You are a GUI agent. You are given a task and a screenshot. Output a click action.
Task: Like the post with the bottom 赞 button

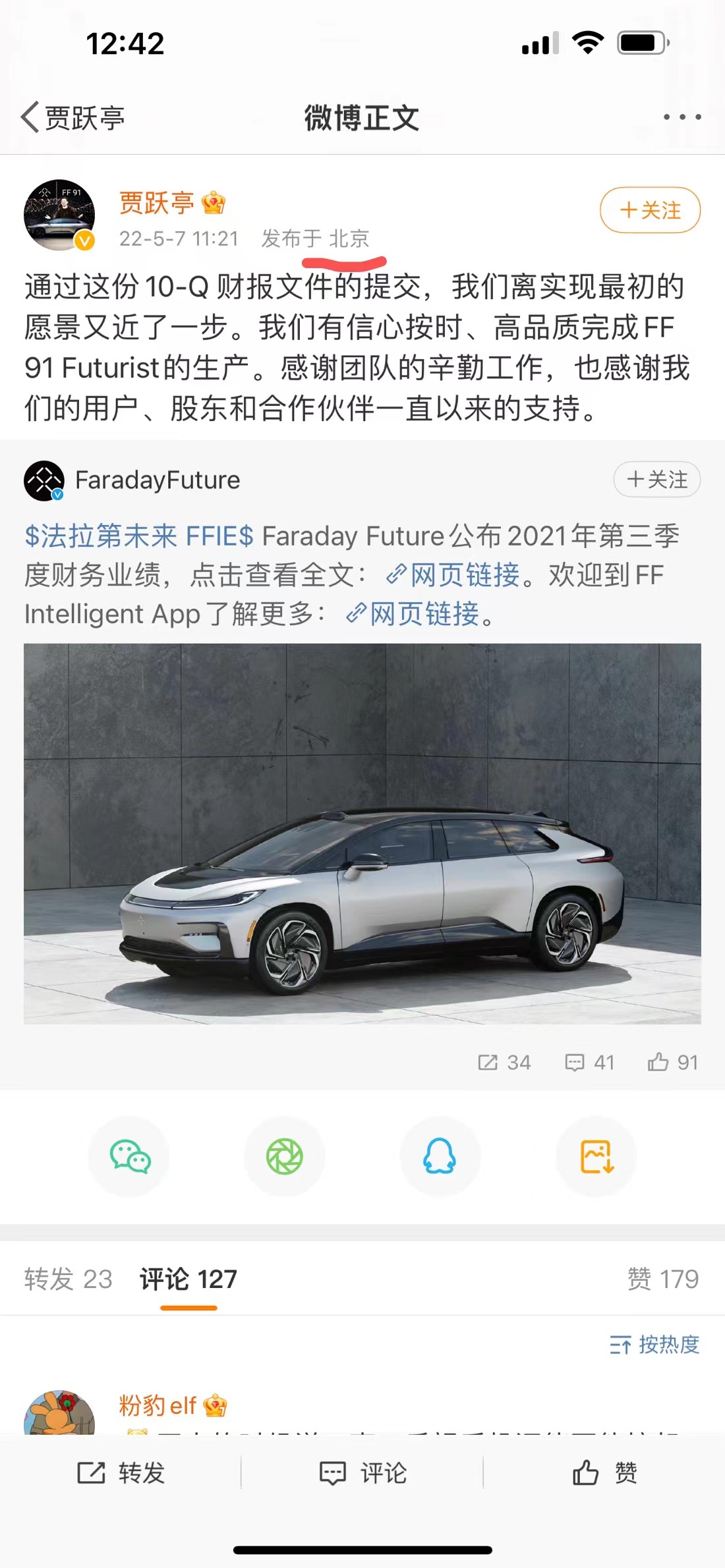point(604,1472)
